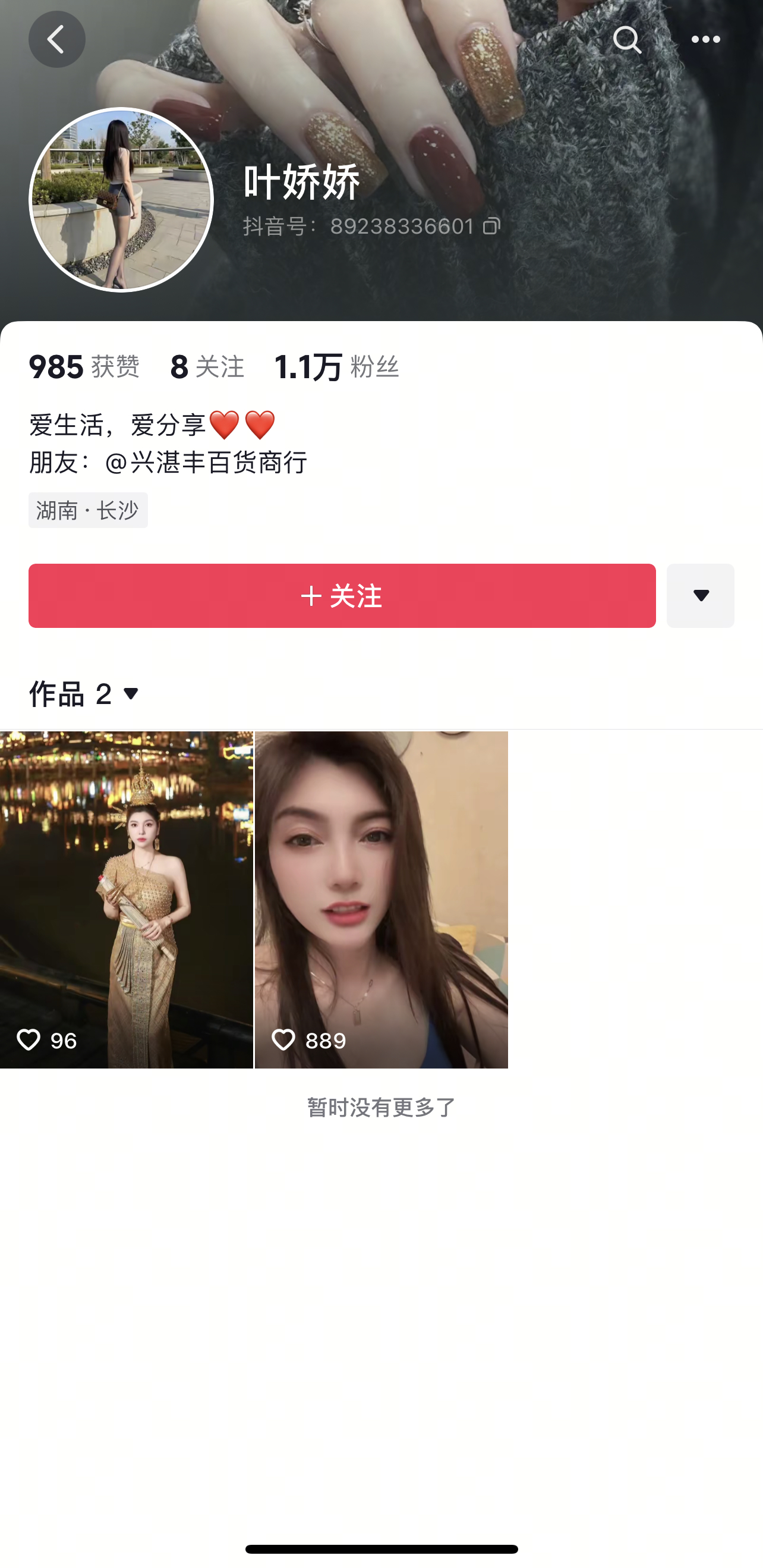Tap the 湖南 · 长沙 location chip
This screenshot has width=763, height=1568.
click(x=87, y=510)
